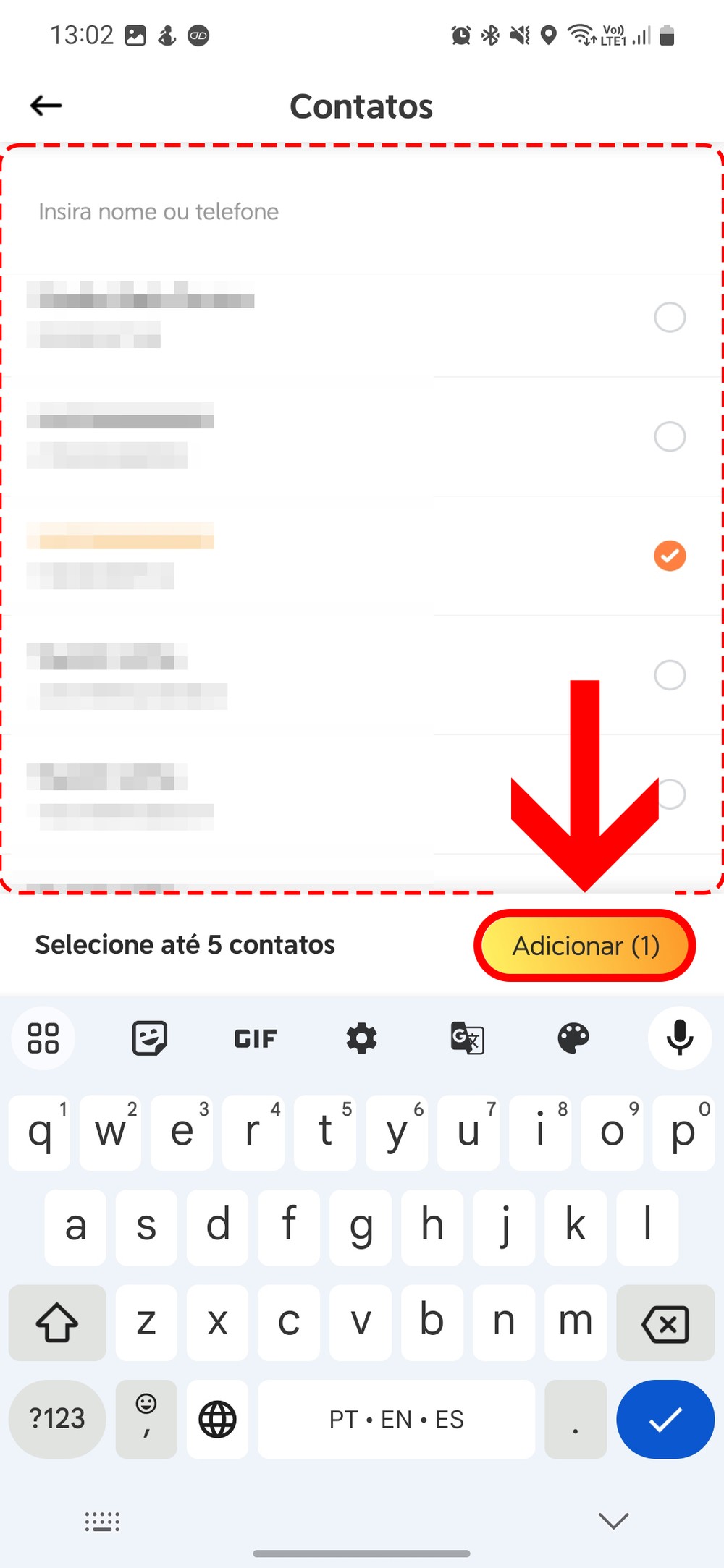Tap the Adicionar (1) button

click(585, 946)
